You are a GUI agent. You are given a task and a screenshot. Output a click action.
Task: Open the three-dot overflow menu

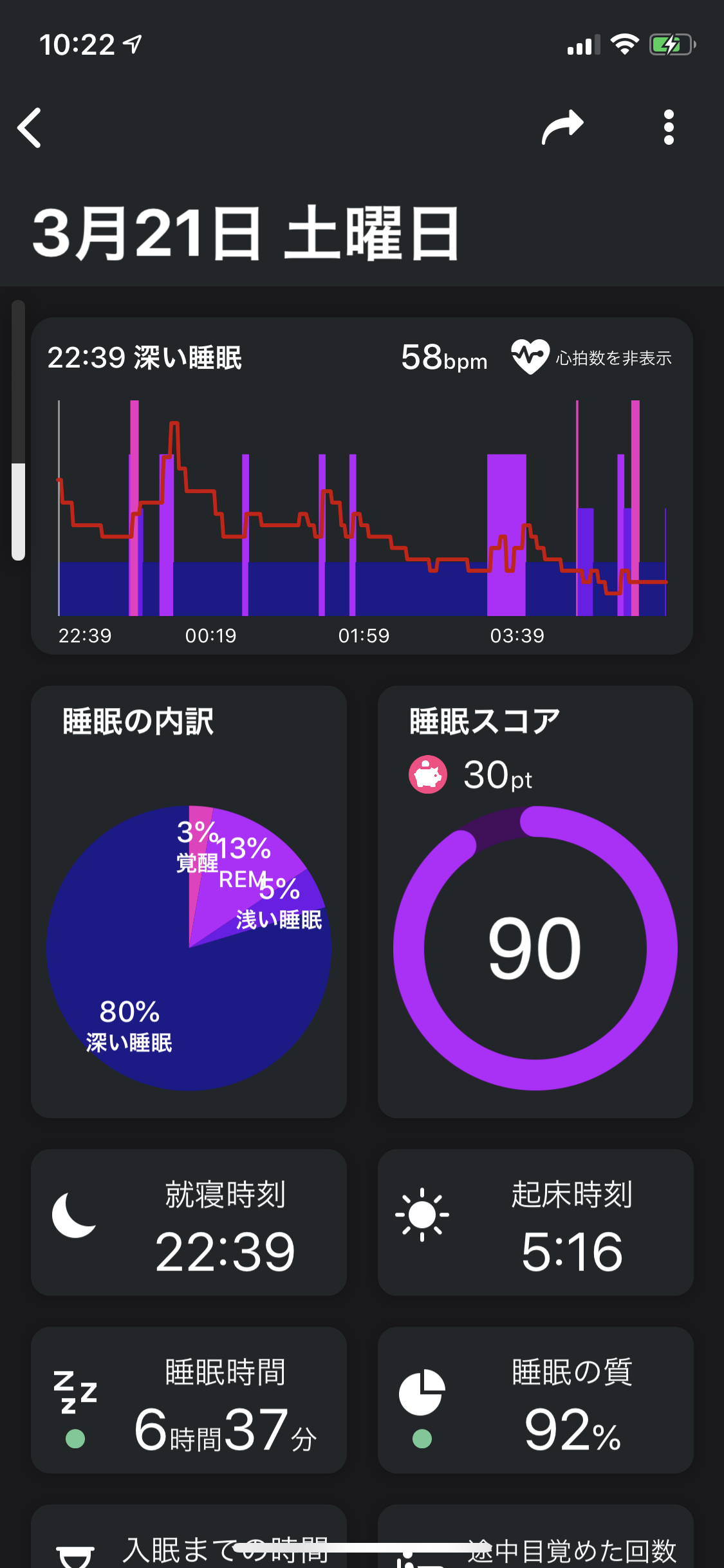pyautogui.click(x=669, y=127)
